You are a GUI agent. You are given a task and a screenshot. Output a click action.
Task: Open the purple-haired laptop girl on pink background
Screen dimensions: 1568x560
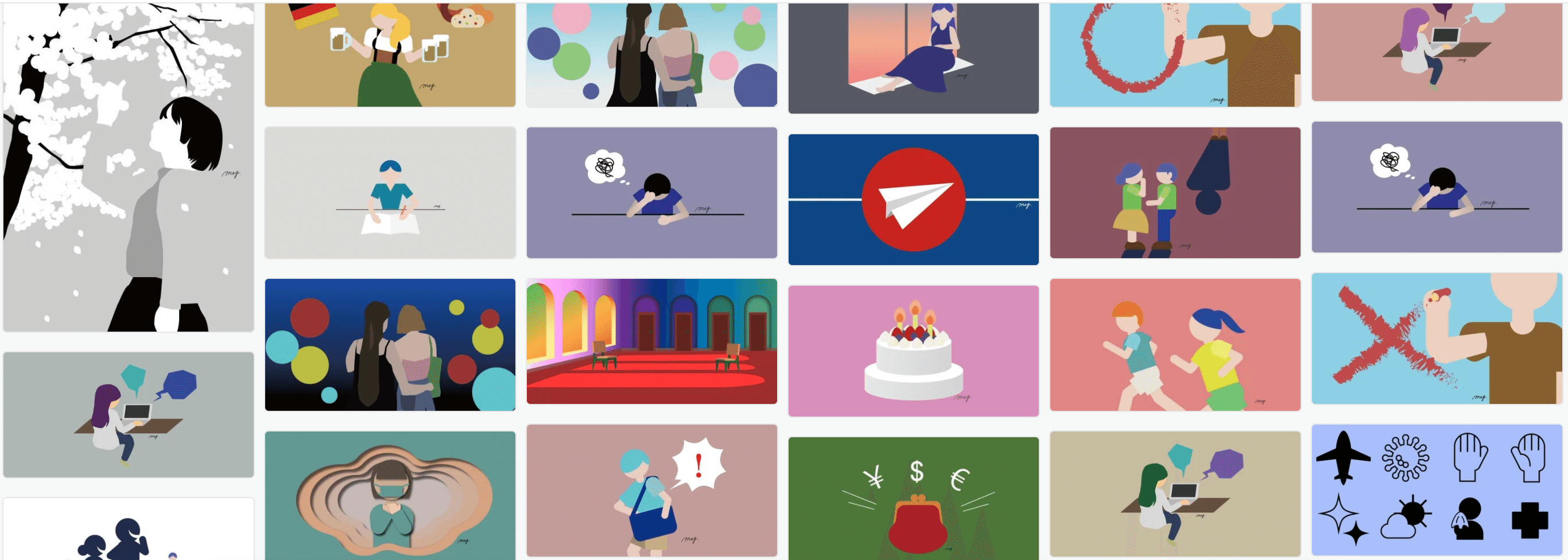click(1437, 52)
